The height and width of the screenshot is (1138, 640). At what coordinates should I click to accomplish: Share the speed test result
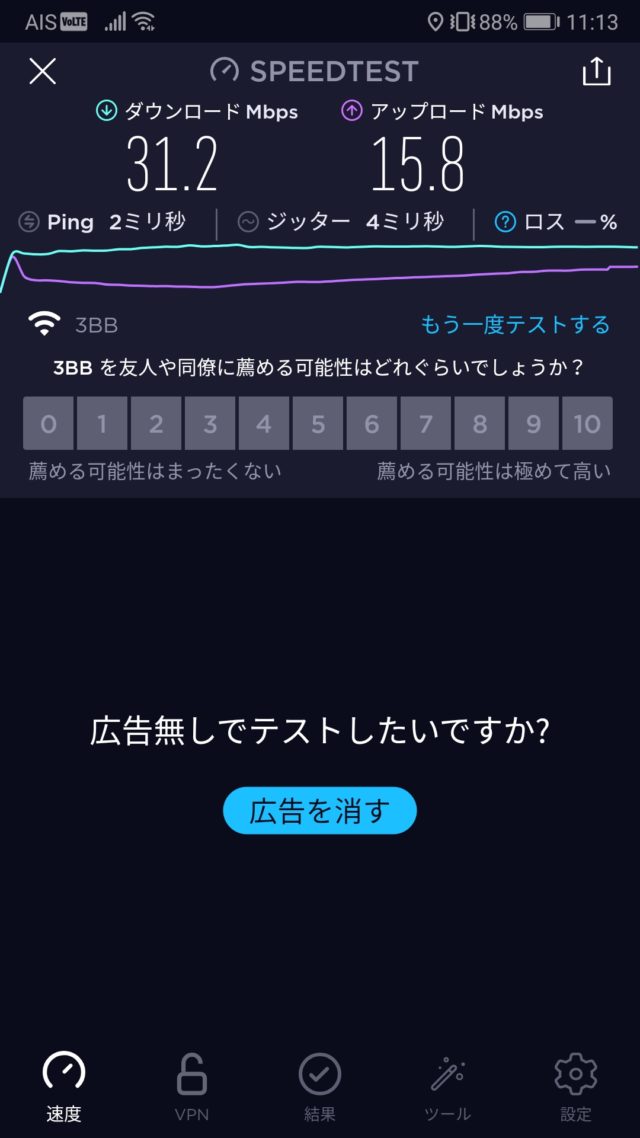pyautogui.click(x=596, y=71)
